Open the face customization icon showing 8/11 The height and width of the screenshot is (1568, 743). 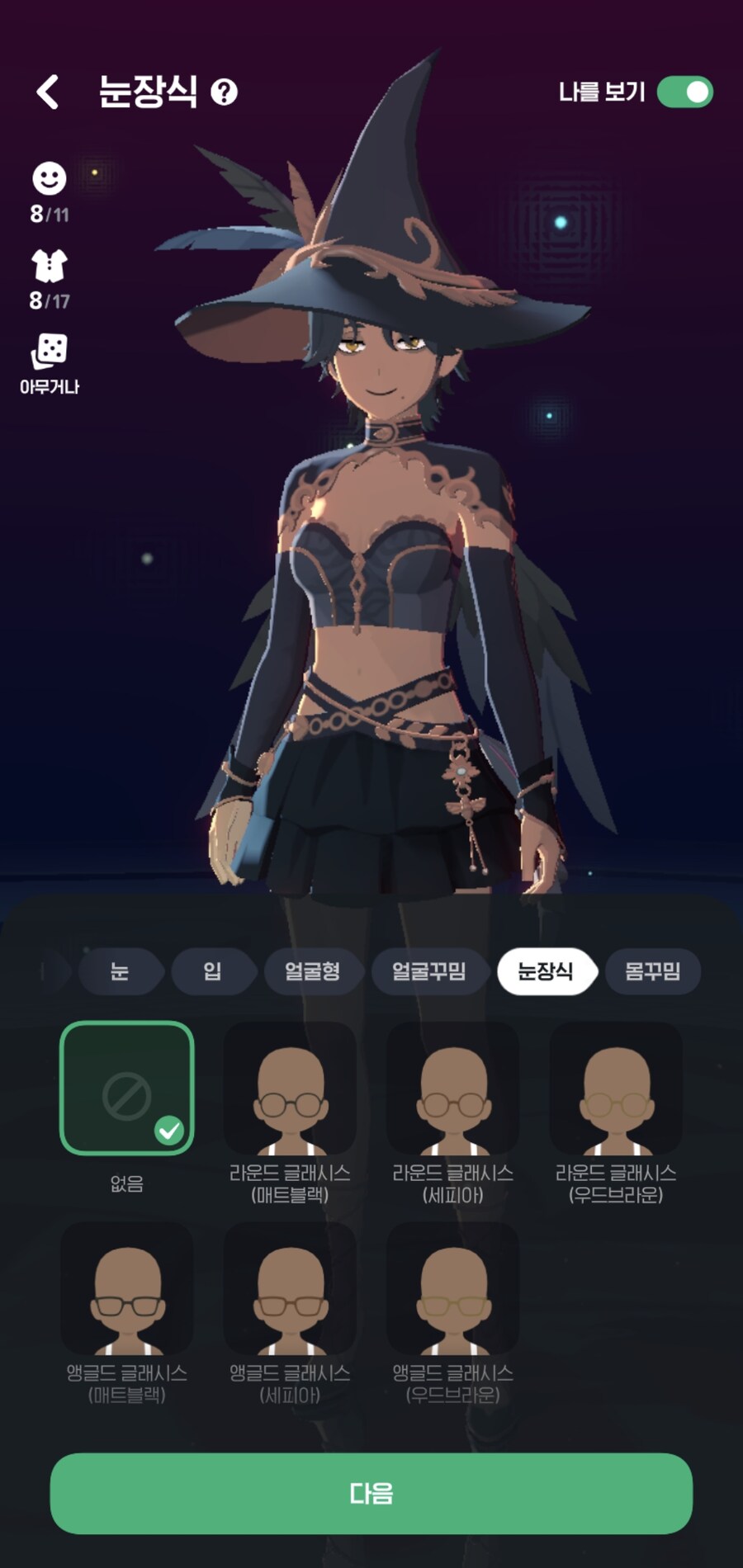click(50, 191)
